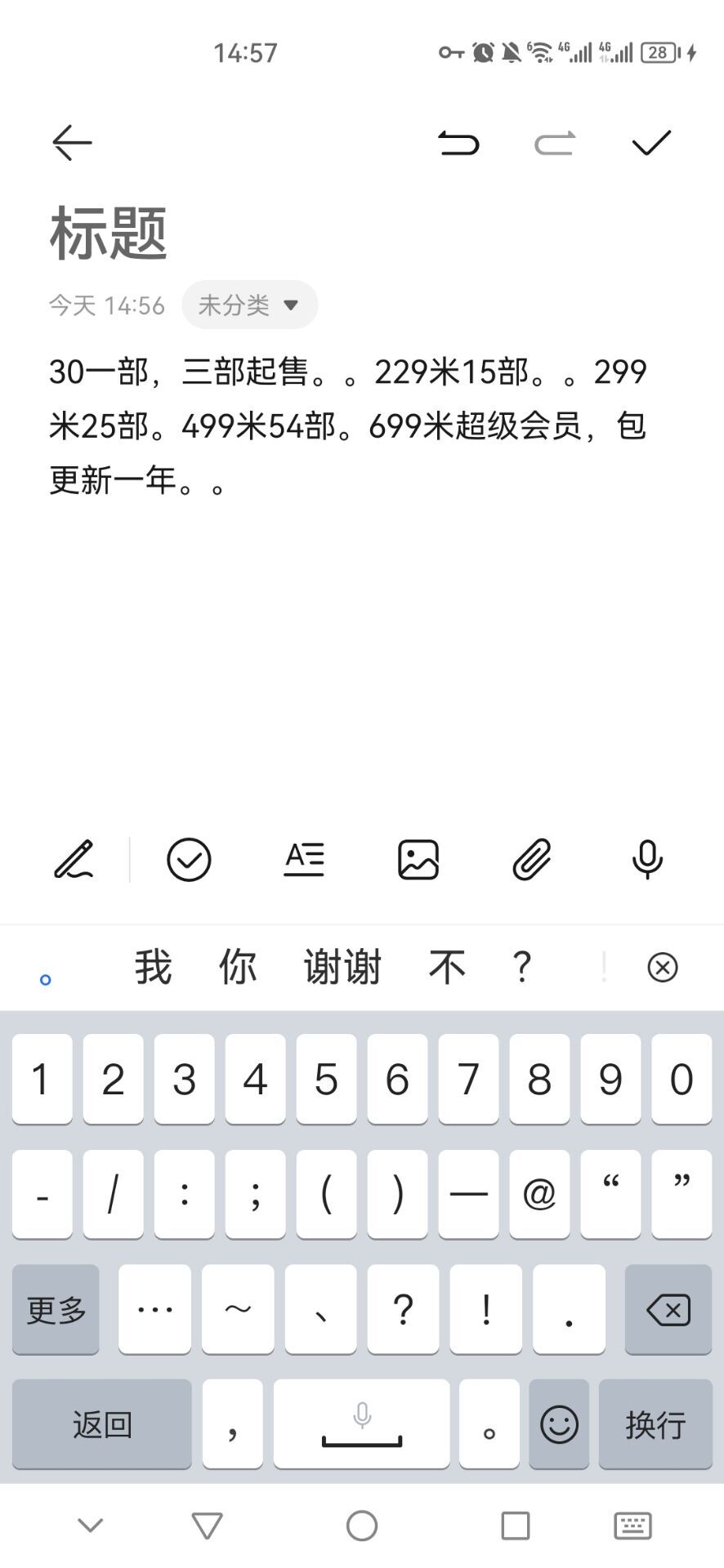Dismiss the keyboard suggestion bar
This screenshot has width=724, height=1568.
click(662, 968)
